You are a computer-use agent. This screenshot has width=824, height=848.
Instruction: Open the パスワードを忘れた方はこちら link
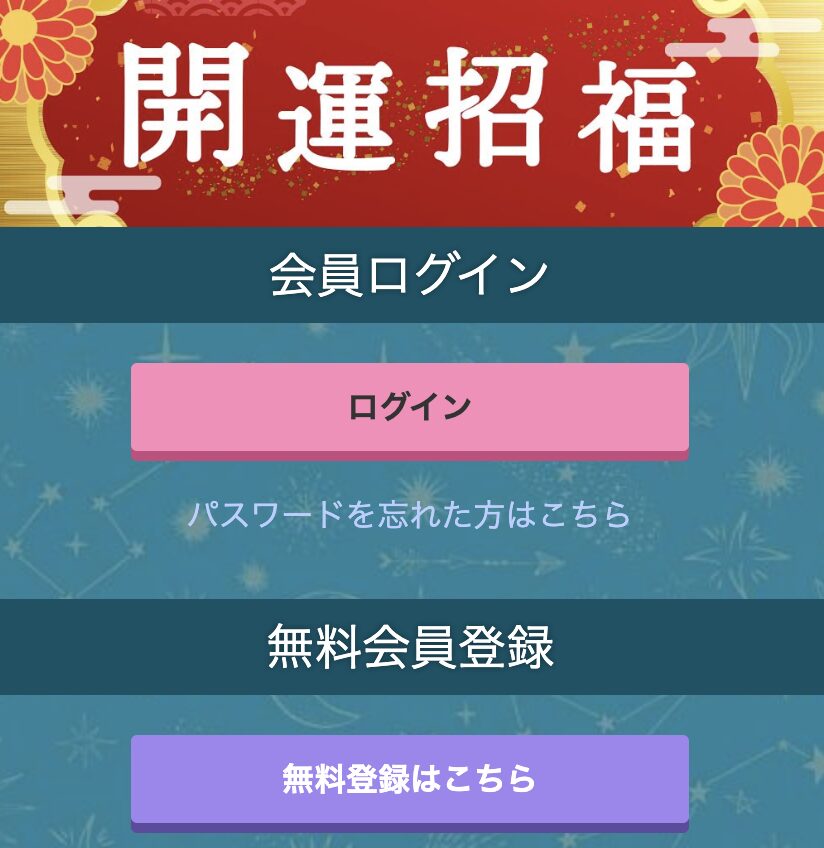(x=410, y=515)
